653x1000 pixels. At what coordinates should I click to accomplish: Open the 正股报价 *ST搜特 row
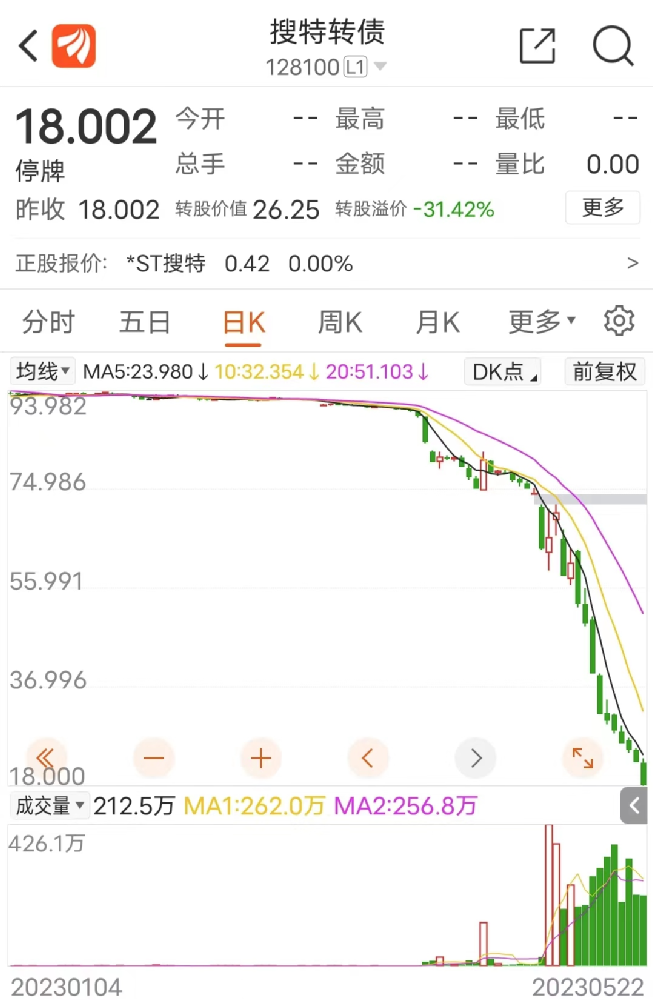[326, 263]
